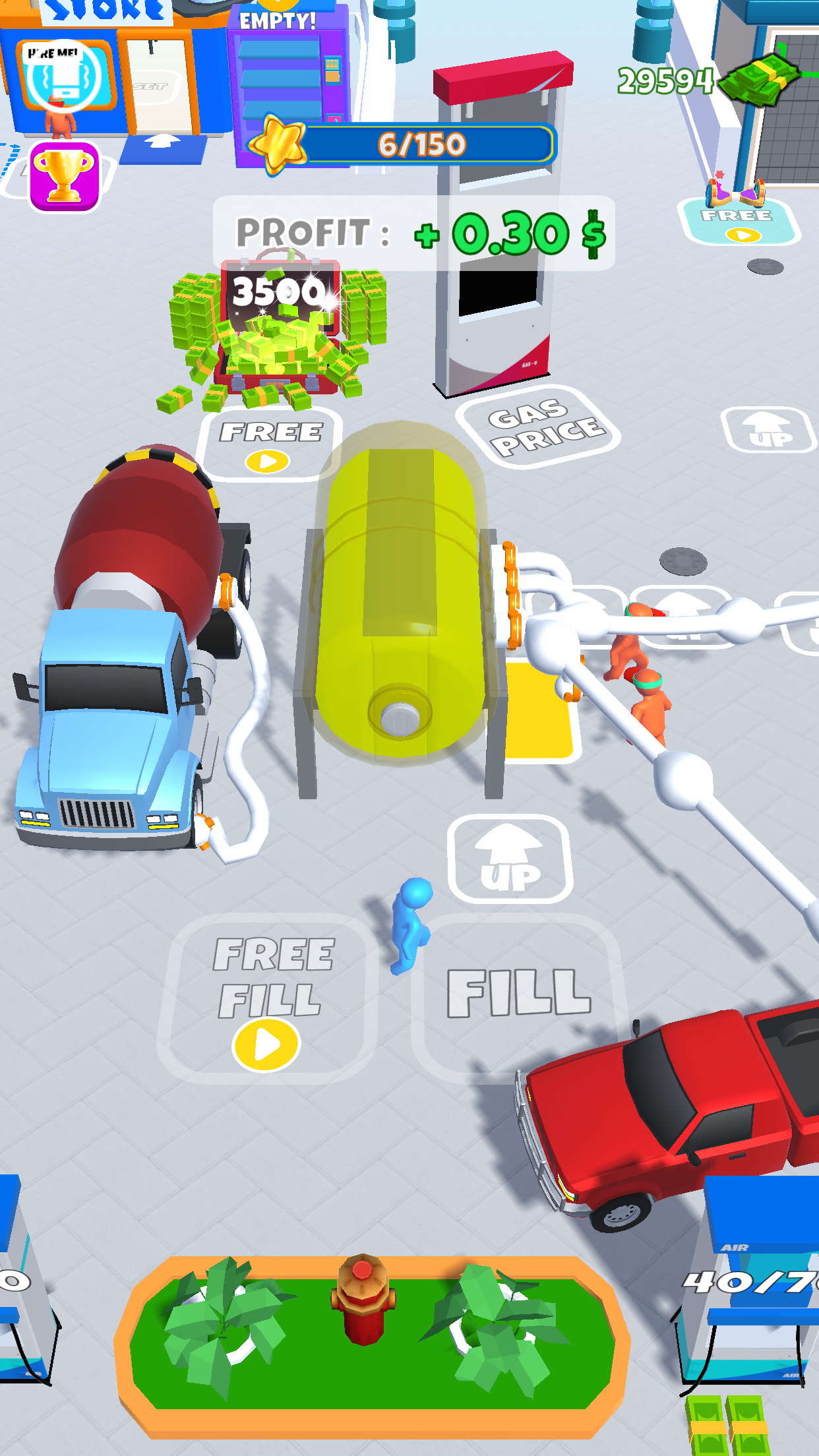Open the pink trophy achievements button
819x1456 pixels.
(x=64, y=177)
